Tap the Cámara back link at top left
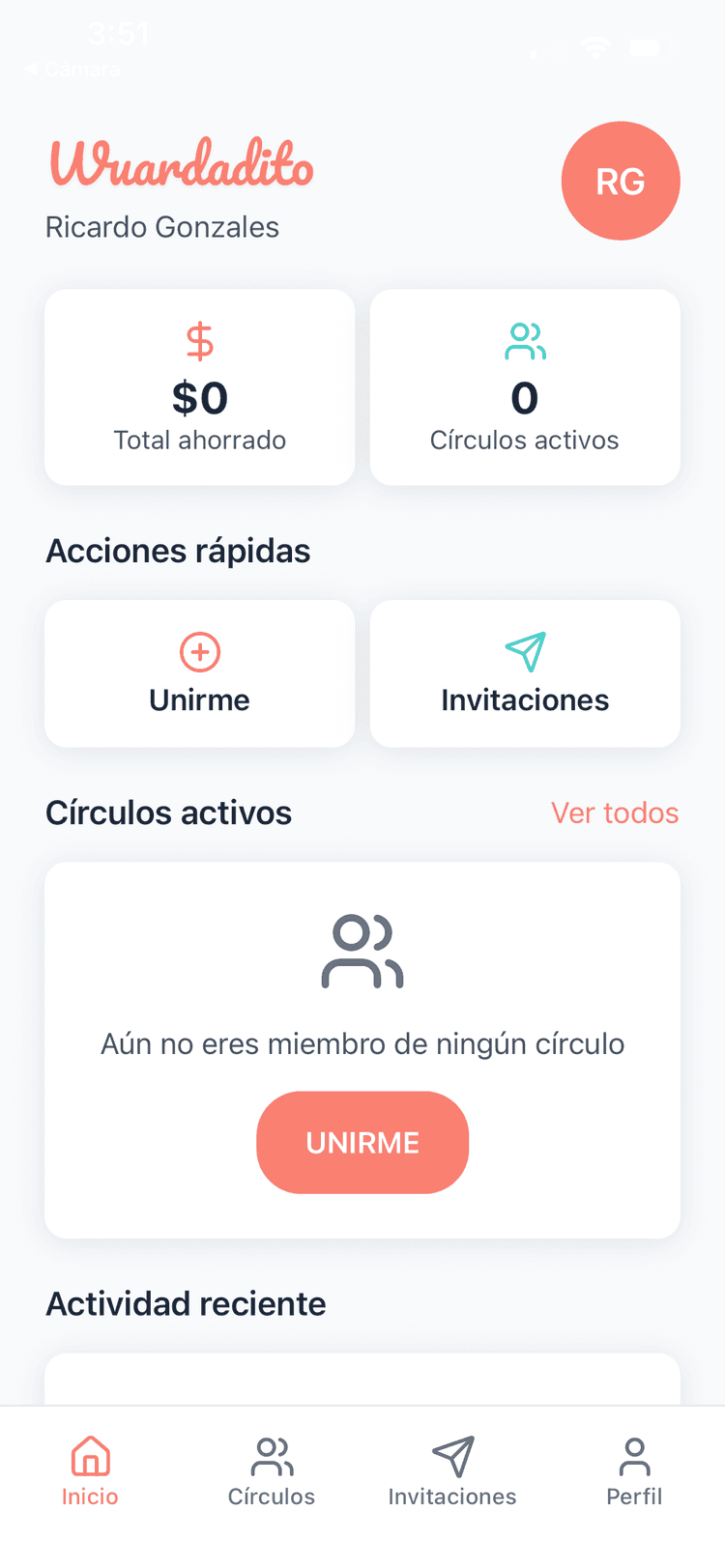 click(x=72, y=70)
